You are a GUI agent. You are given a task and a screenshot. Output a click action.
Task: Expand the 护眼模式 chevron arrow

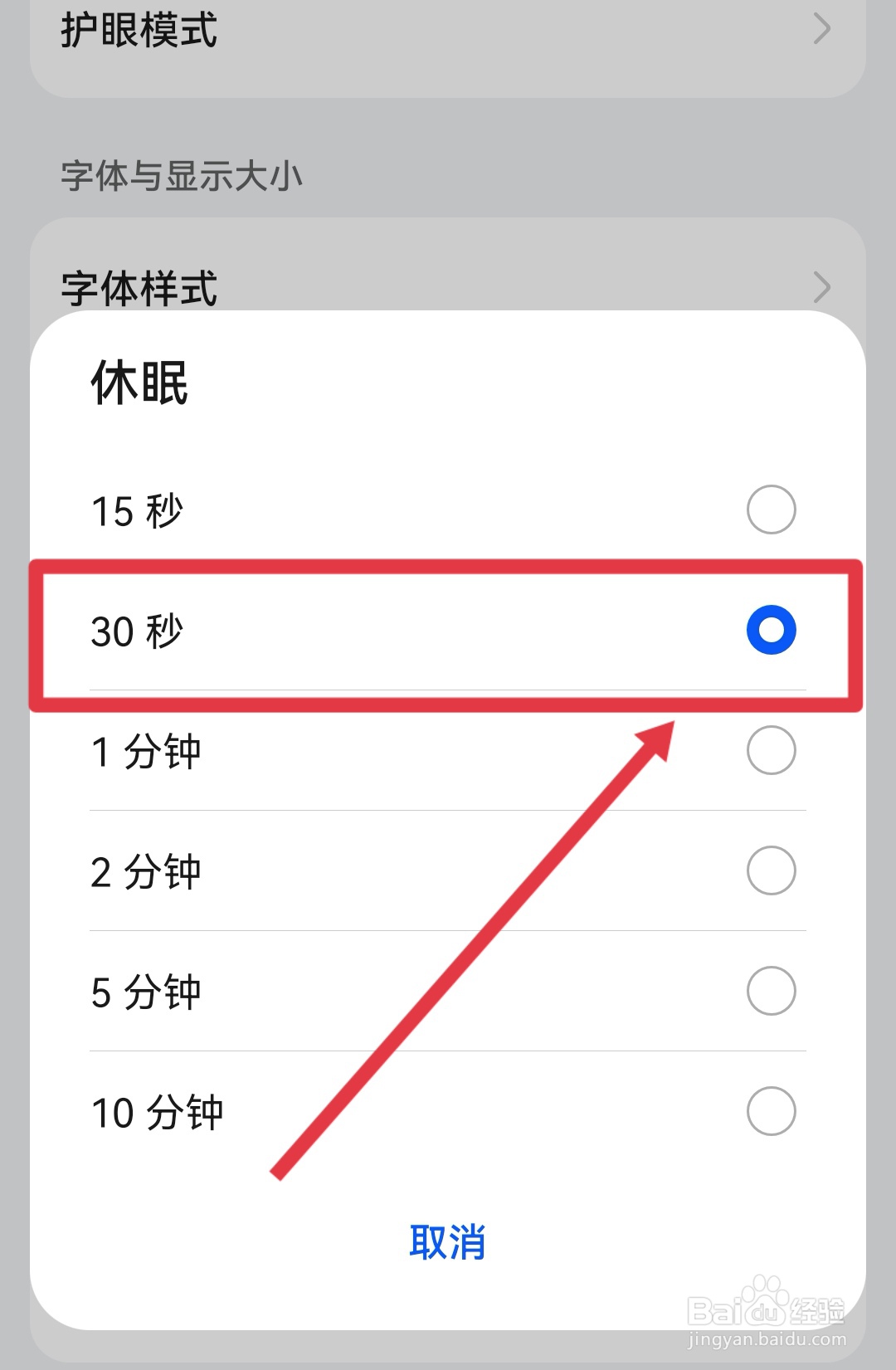tap(821, 29)
